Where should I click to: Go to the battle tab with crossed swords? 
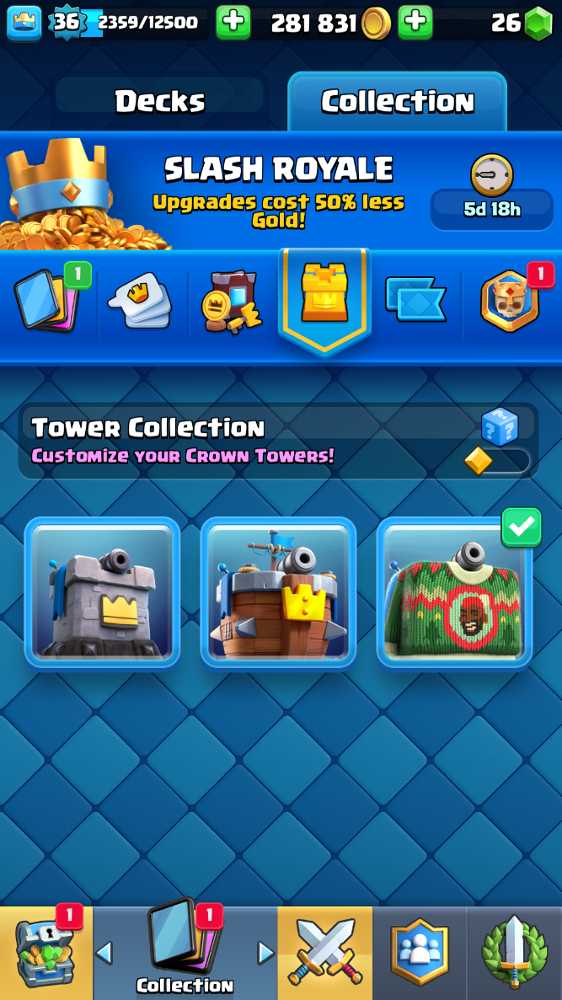(325, 953)
